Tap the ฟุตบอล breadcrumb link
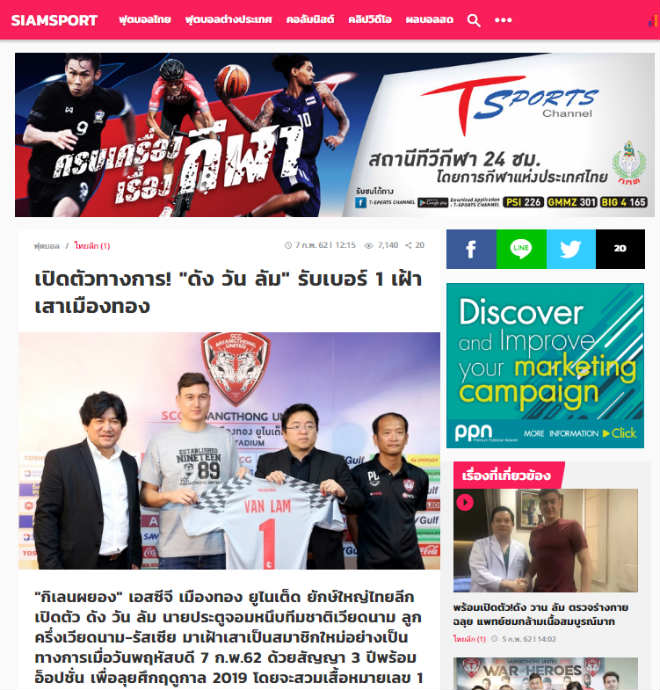Image resolution: width=660 pixels, height=690 pixels. tap(46, 245)
